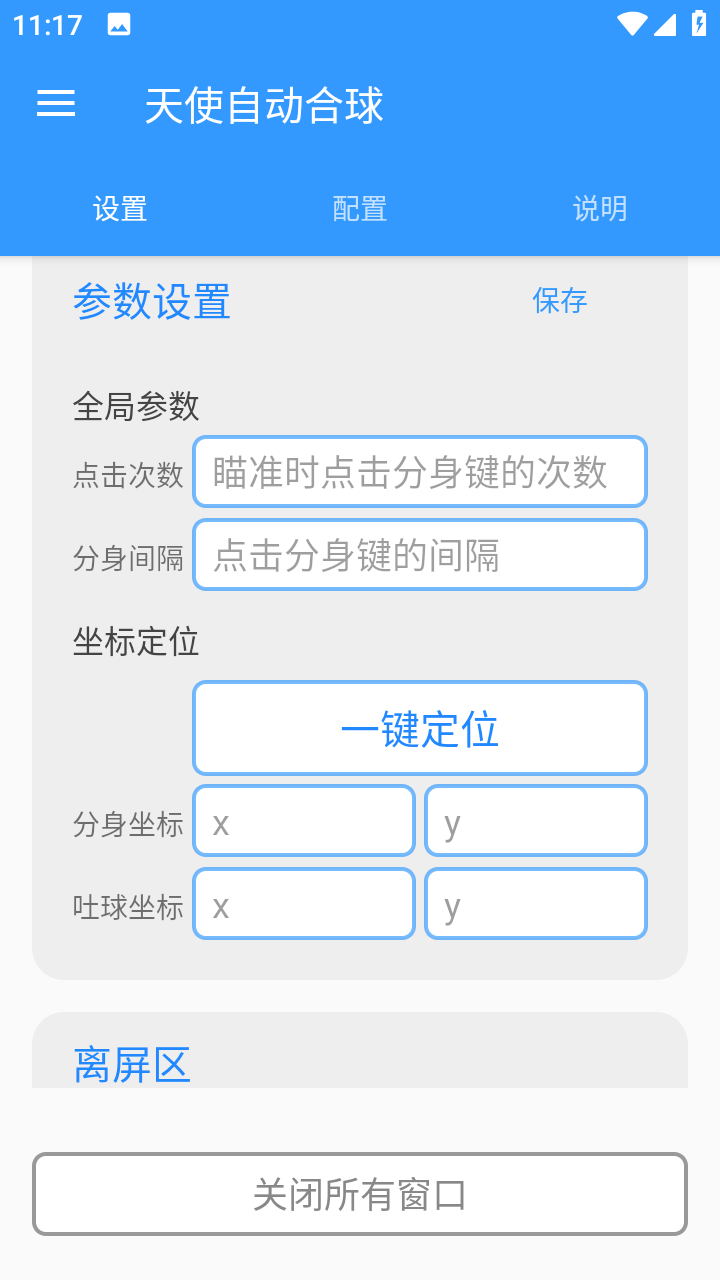Image resolution: width=720 pixels, height=1280 pixels.
Task: Select the 设置 tab
Action: (x=120, y=208)
